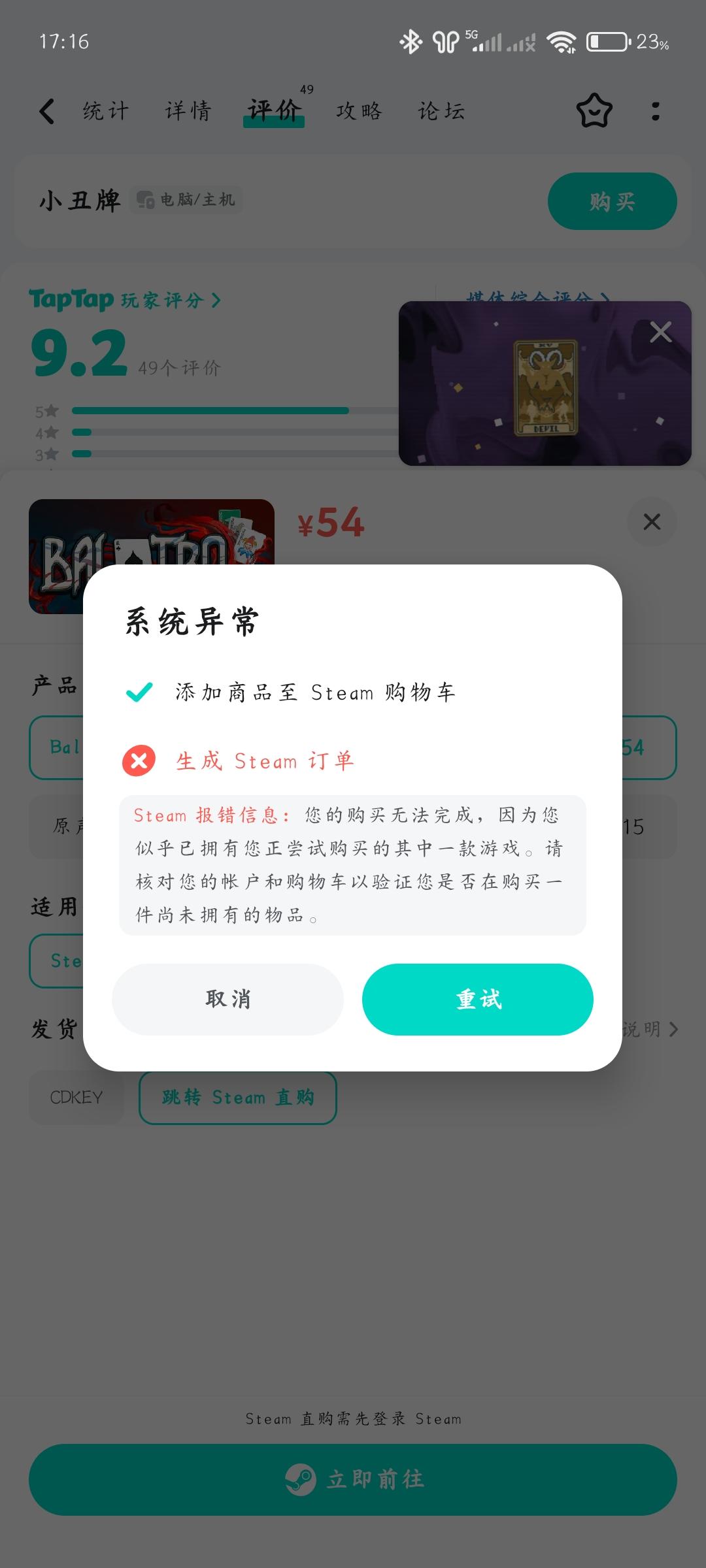Click the TapTap logo
The width and height of the screenshot is (706, 1568).
(x=72, y=299)
